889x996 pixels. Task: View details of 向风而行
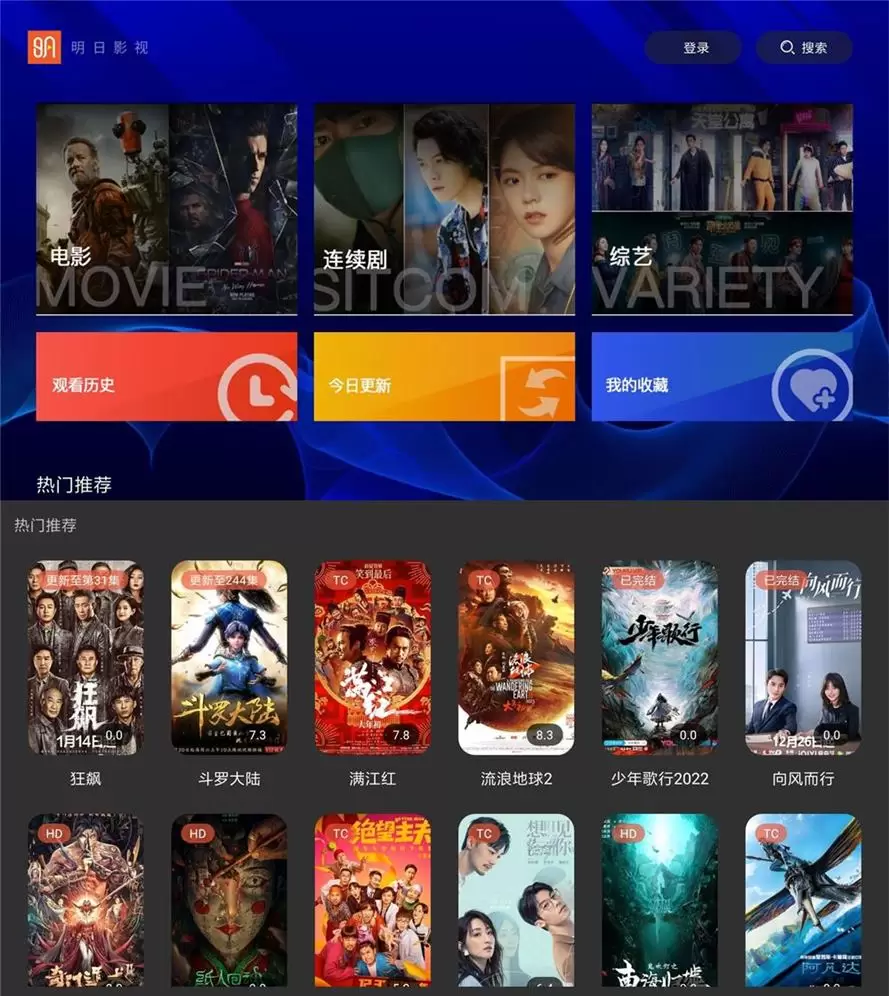[x=803, y=658]
